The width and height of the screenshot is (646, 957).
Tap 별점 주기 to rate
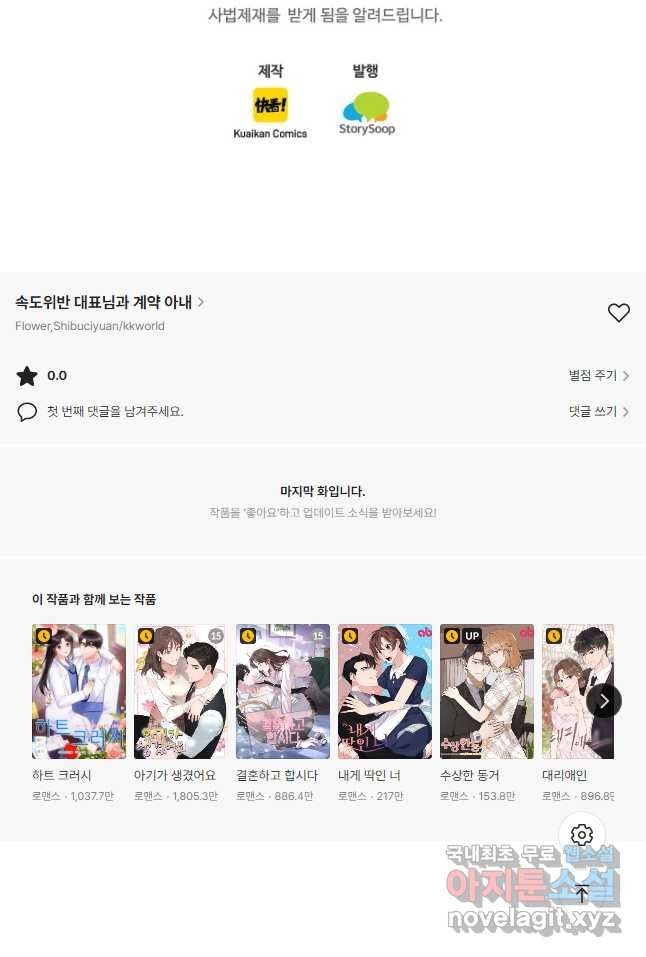click(598, 376)
